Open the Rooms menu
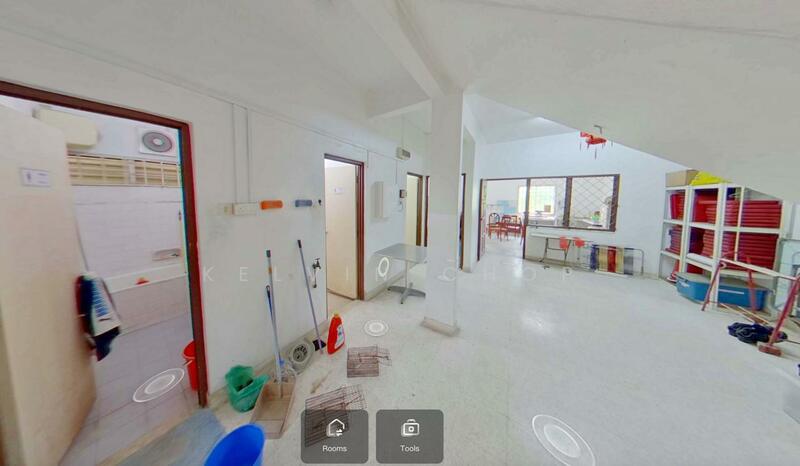 tap(334, 436)
